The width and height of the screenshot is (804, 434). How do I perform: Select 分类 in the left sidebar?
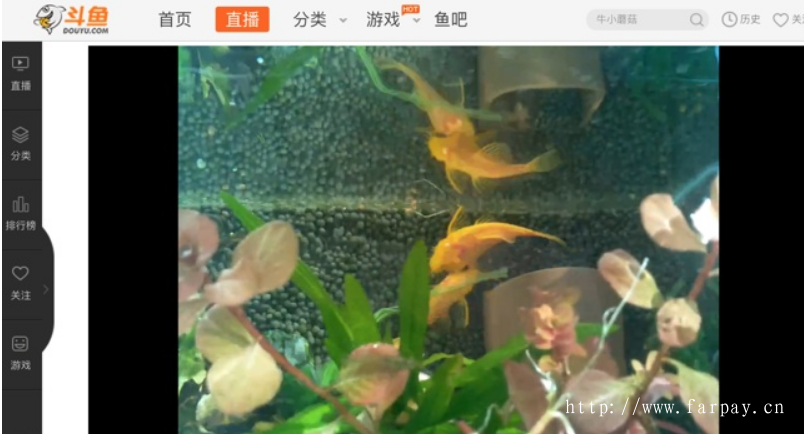pyautogui.click(x=20, y=143)
